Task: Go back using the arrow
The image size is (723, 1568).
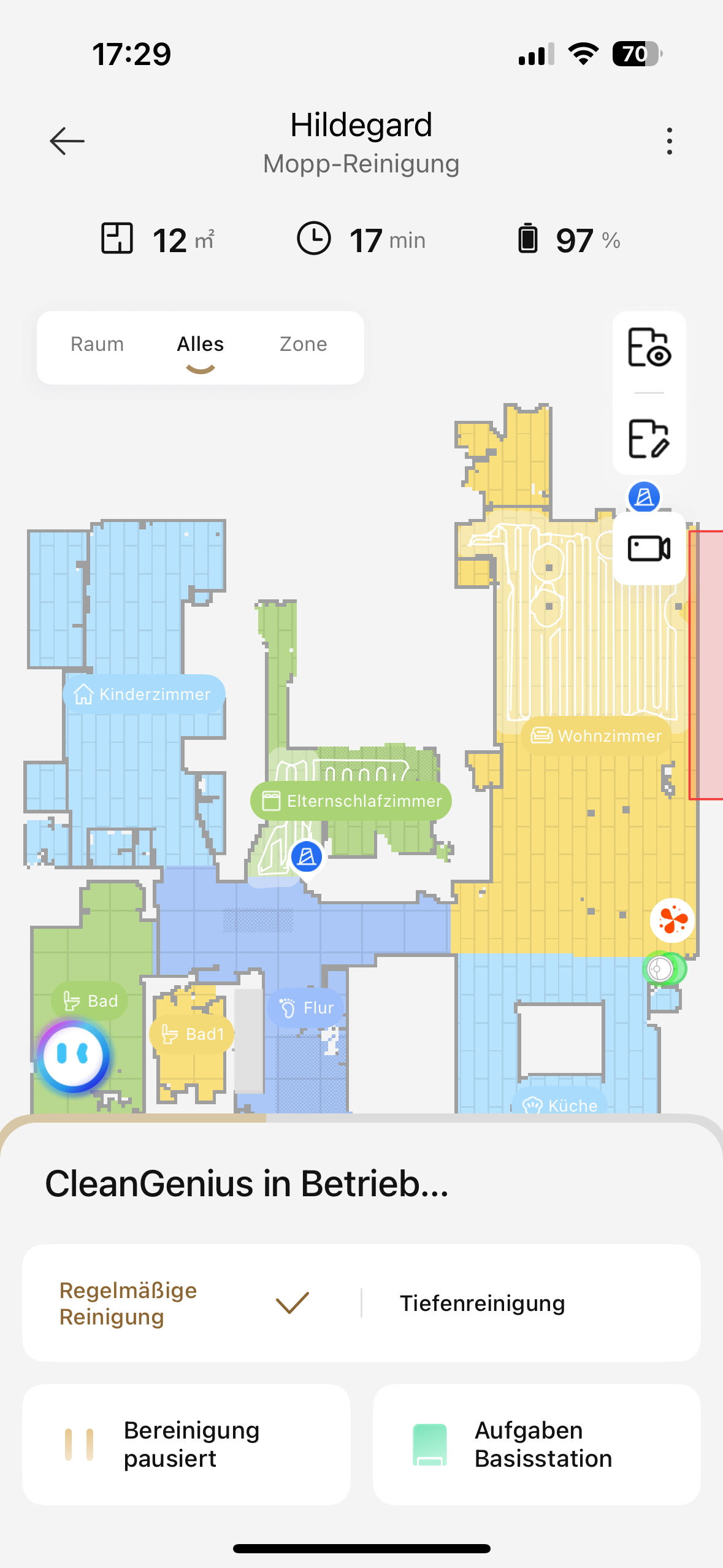Action: tap(67, 141)
